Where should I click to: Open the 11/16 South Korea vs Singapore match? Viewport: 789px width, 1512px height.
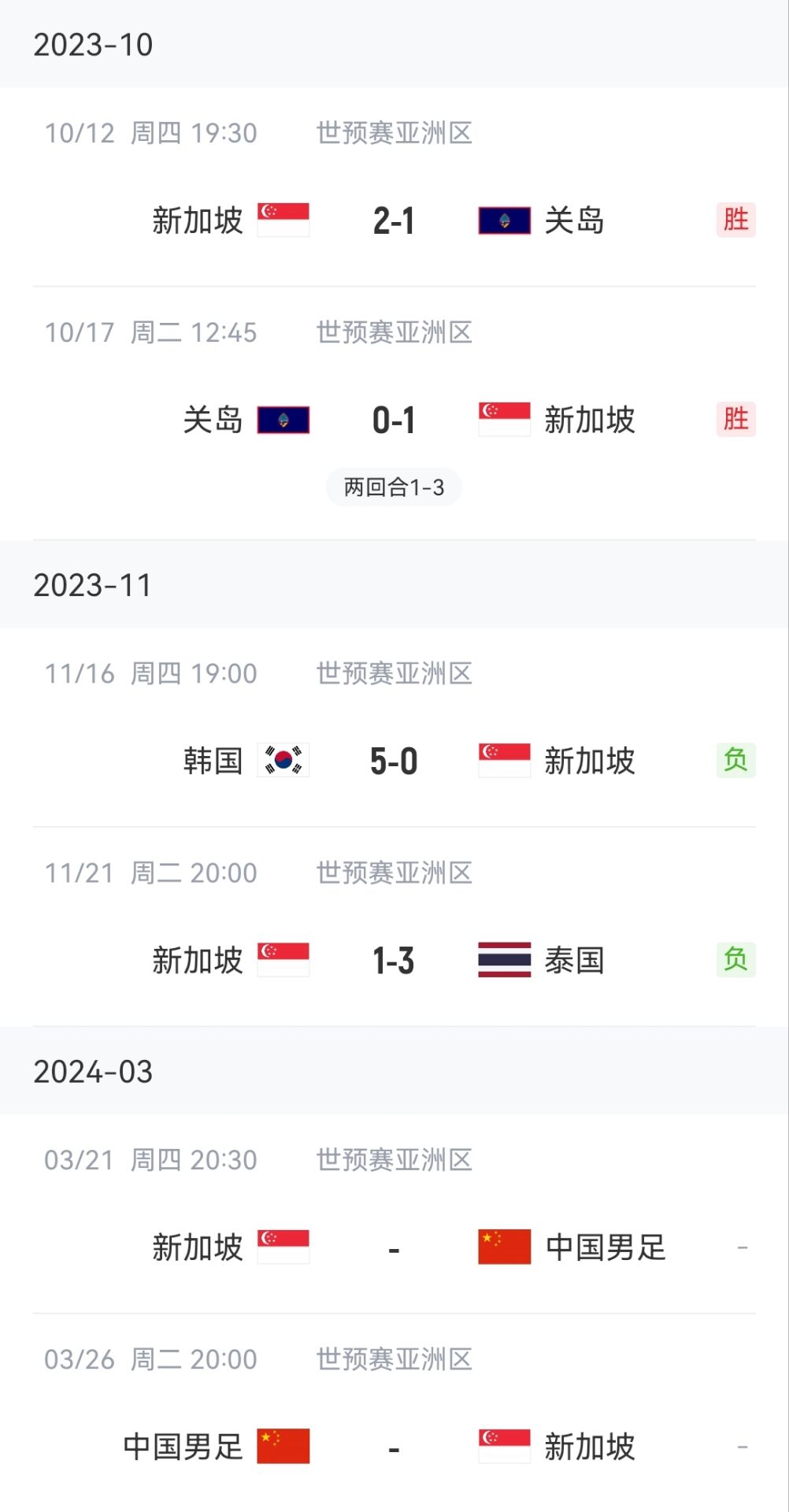click(x=394, y=761)
